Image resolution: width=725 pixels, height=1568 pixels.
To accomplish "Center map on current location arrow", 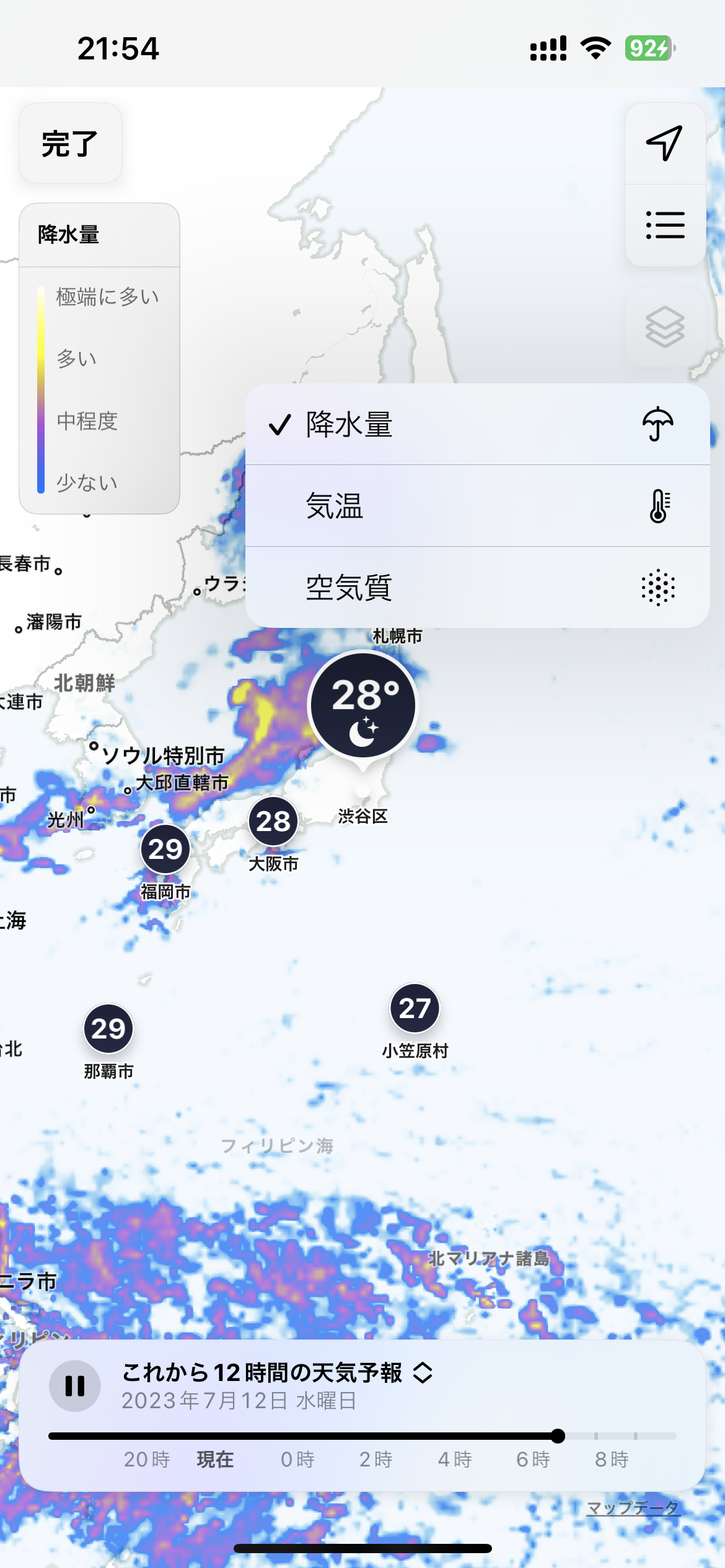I will 664,144.
